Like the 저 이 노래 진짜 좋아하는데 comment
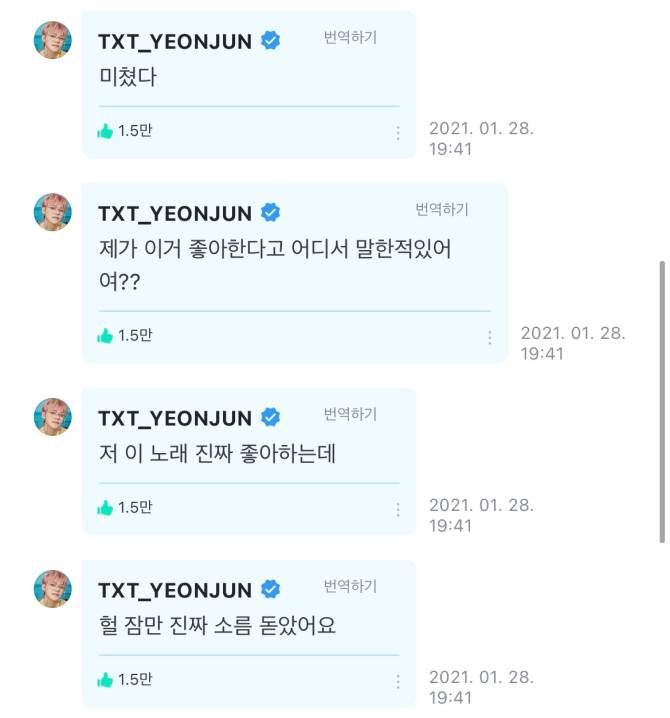The image size is (670, 718). [105, 508]
